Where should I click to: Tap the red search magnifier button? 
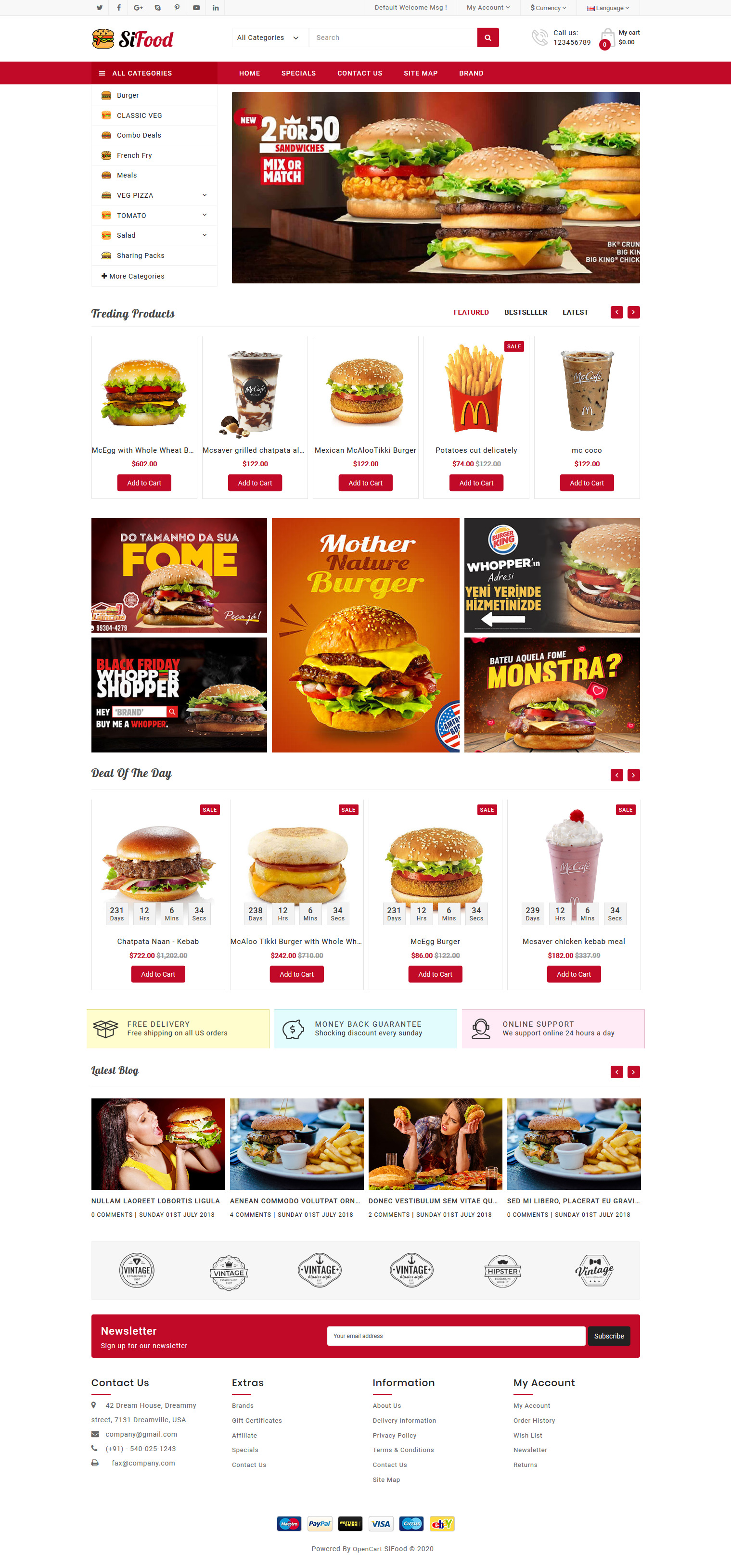point(487,38)
